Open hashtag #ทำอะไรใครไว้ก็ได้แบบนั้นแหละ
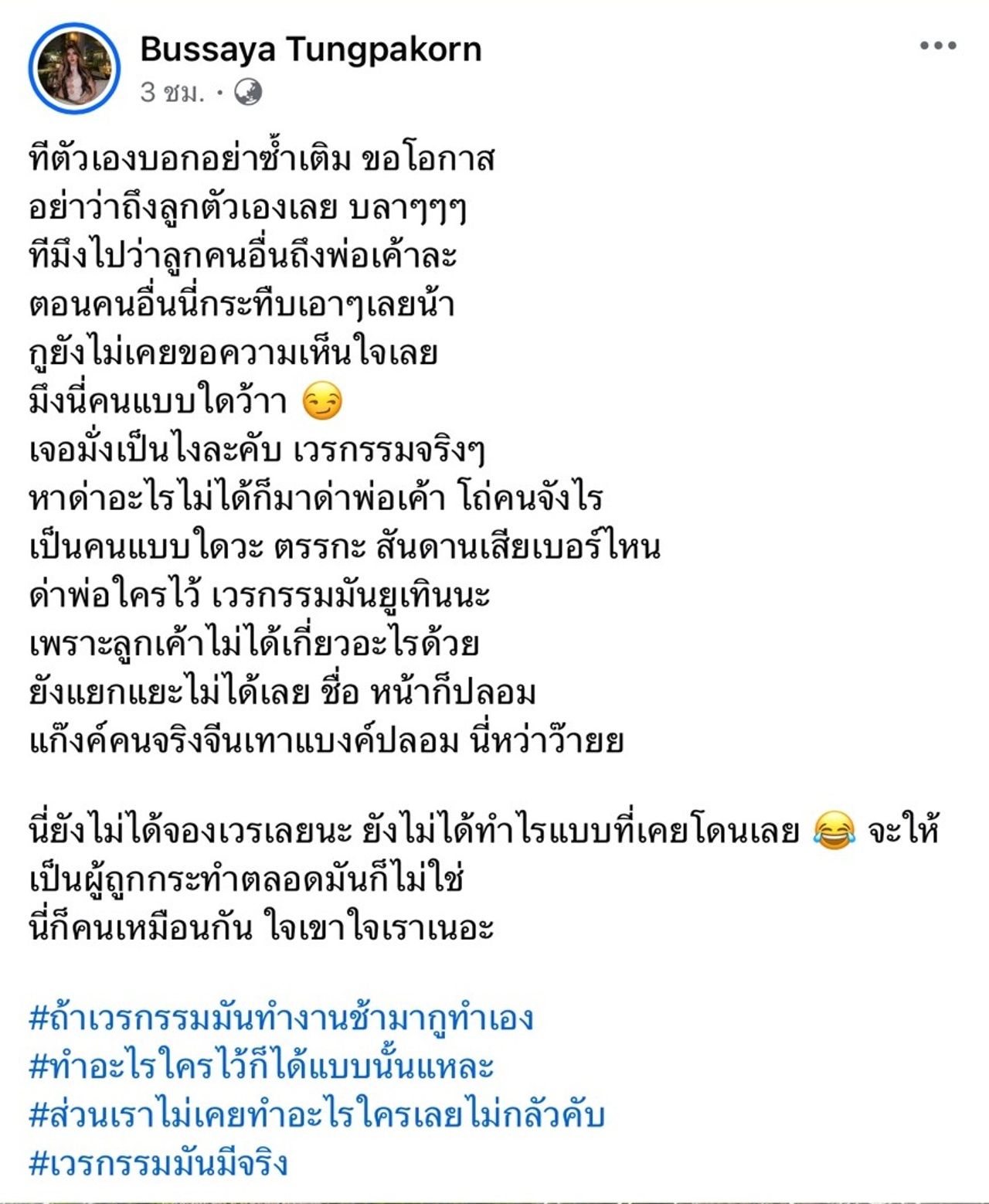The height and width of the screenshot is (1204, 989). pos(261,1066)
